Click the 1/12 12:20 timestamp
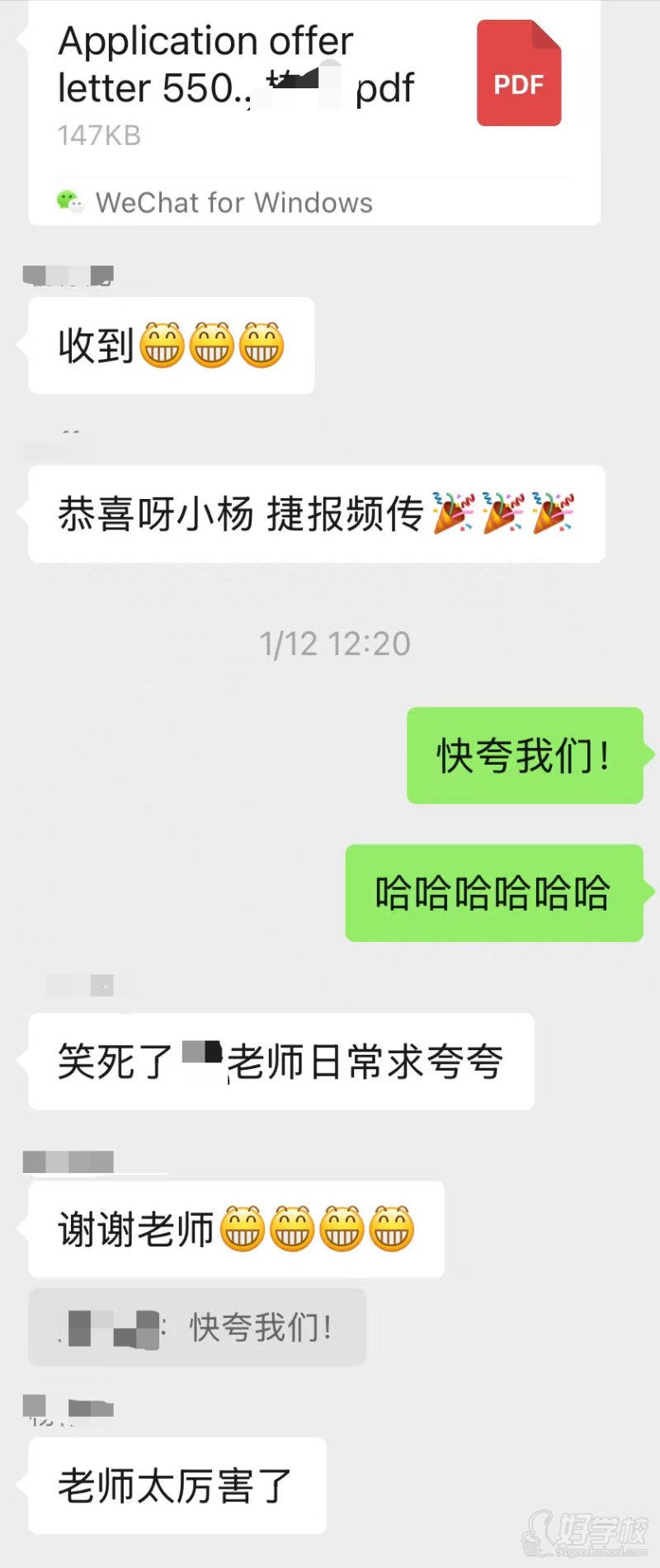Image resolution: width=660 pixels, height=1568 pixels. [334, 644]
